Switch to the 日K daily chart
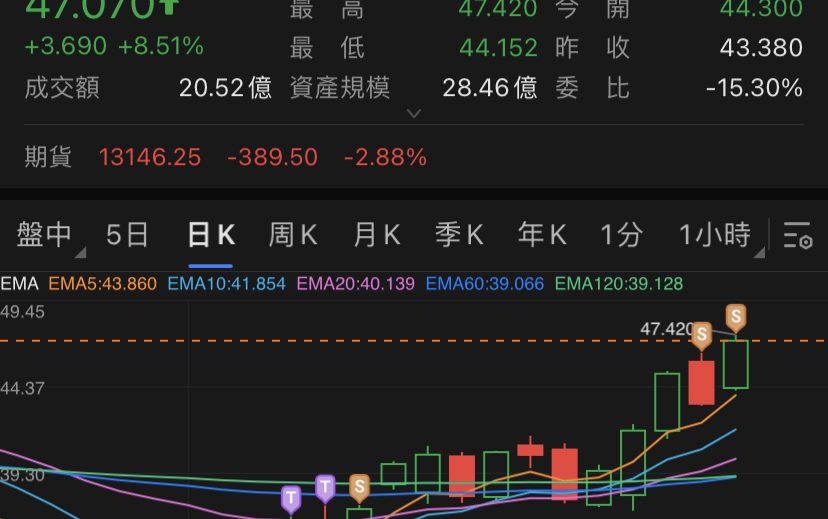This screenshot has width=828, height=519. tap(211, 235)
